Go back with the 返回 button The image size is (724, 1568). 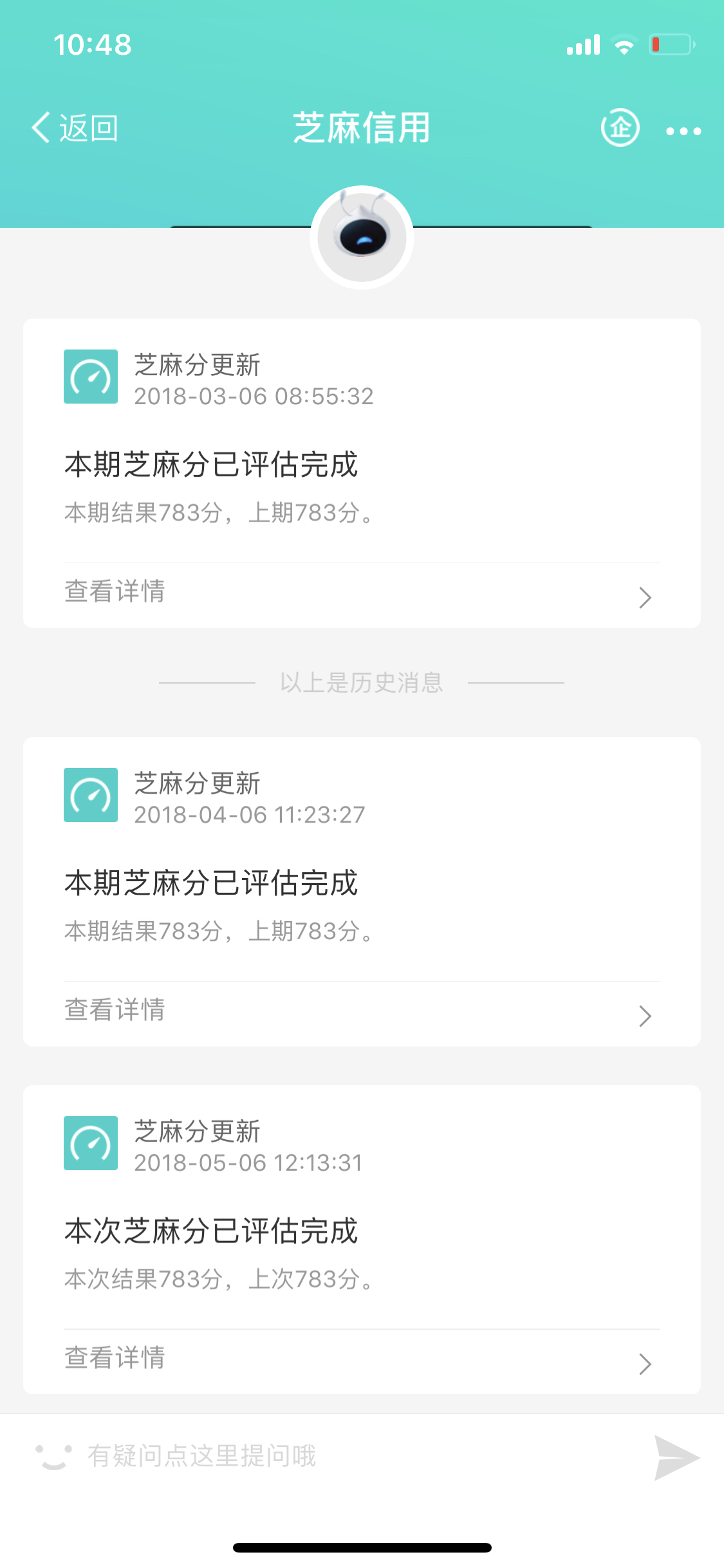pyautogui.click(x=75, y=127)
